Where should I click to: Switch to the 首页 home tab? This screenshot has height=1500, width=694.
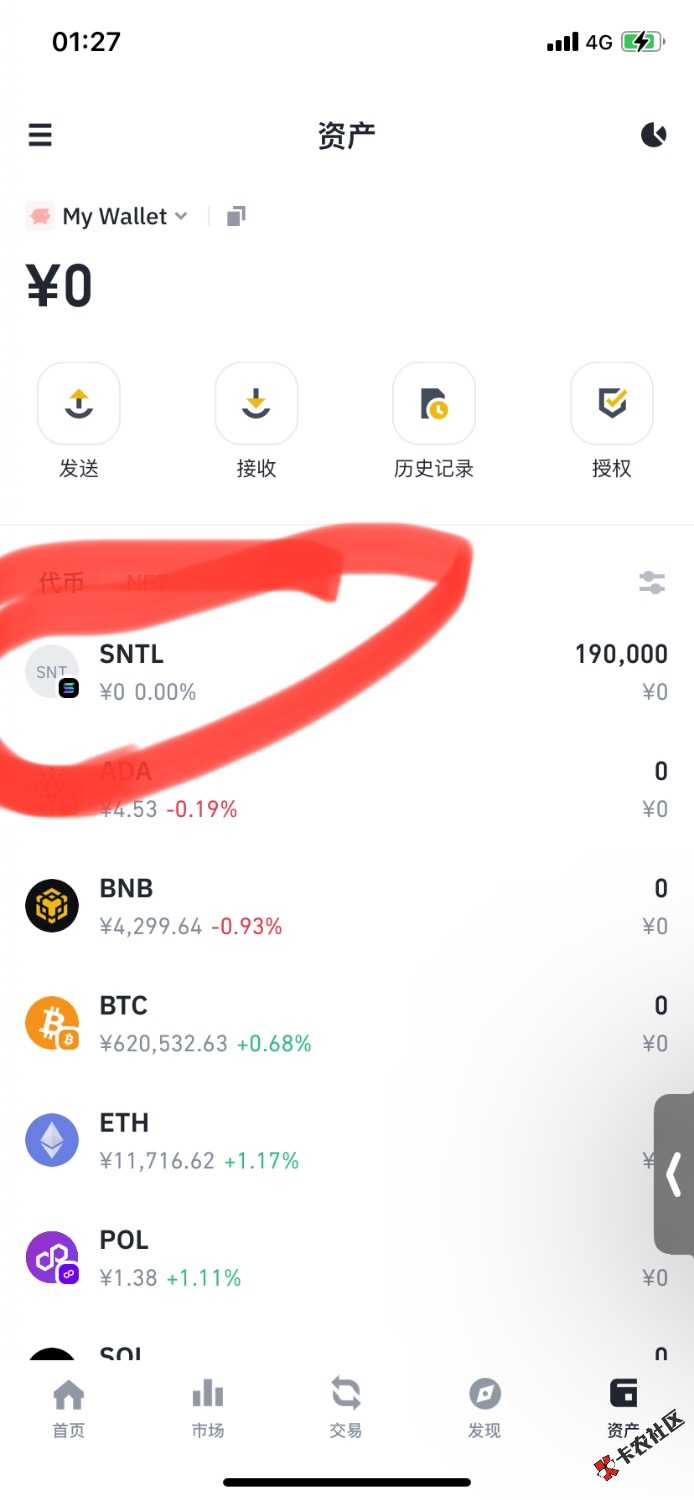pyautogui.click(x=69, y=1408)
